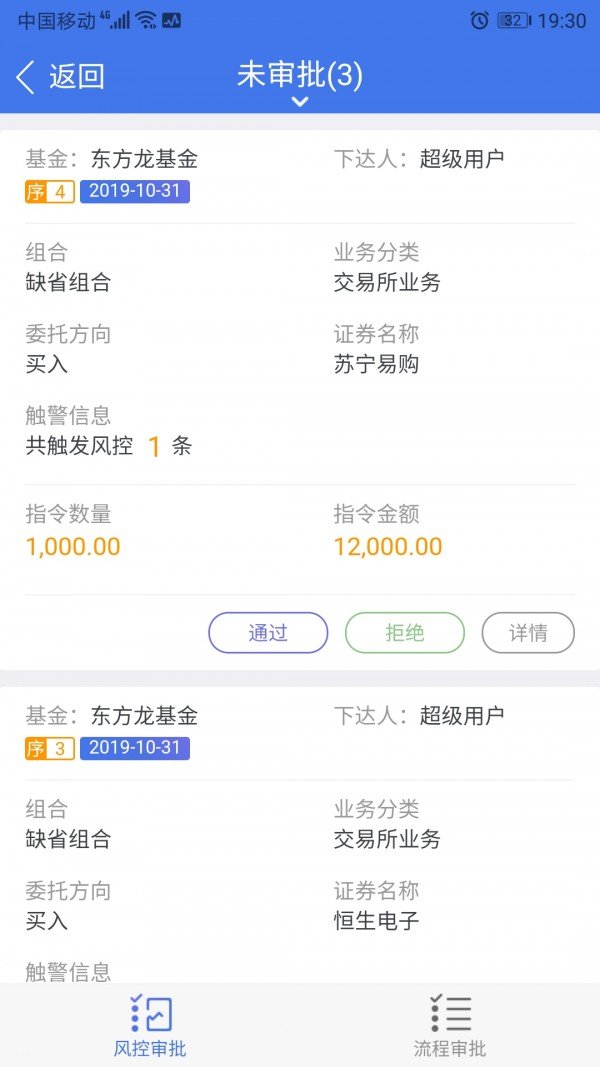Image resolution: width=600 pixels, height=1067 pixels.
Task: Switch to the 流程审批 tab
Action: click(x=450, y=1025)
